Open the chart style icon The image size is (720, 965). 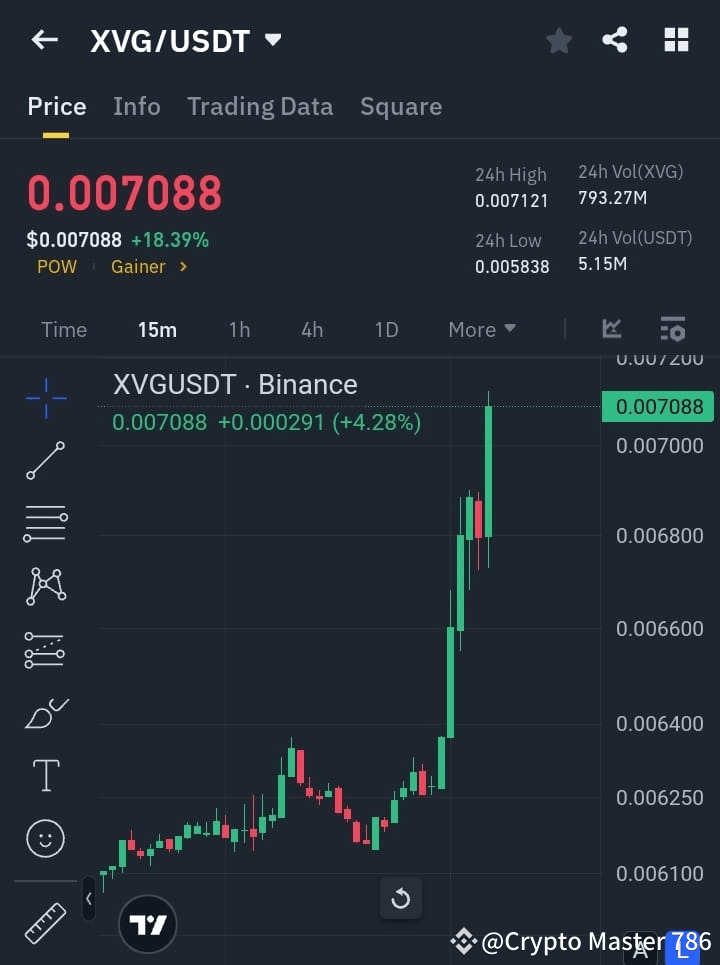[x=611, y=329]
